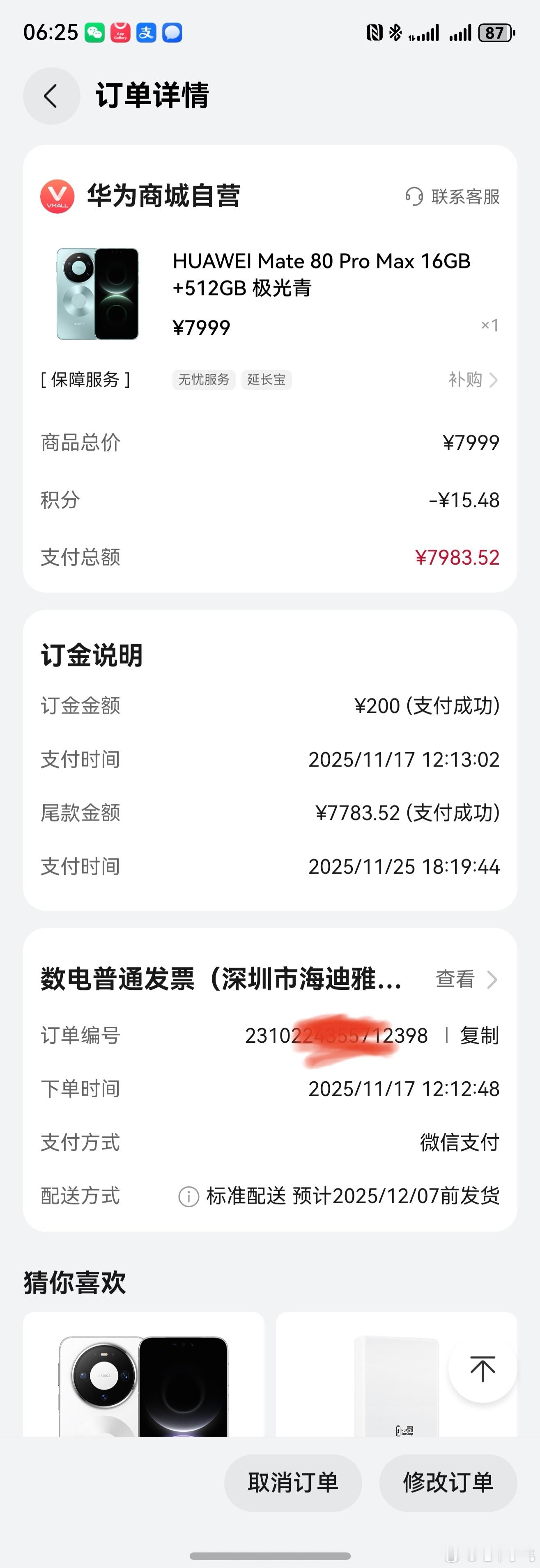Copy the order number via 复制
The width and height of the screenshot is (540, 1568).
pyautogui.click(x=480, y=1035)
